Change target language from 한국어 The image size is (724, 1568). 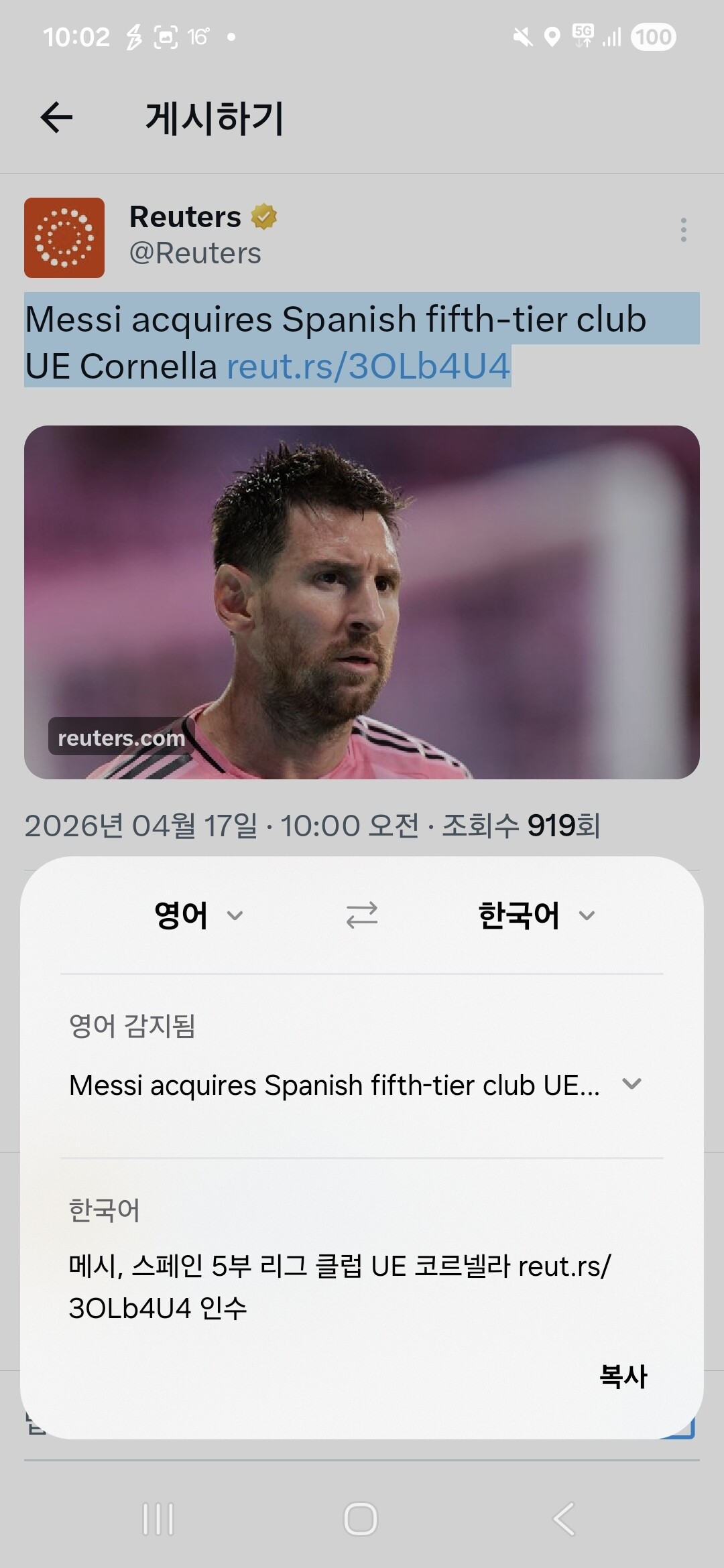tap(536, 915)
